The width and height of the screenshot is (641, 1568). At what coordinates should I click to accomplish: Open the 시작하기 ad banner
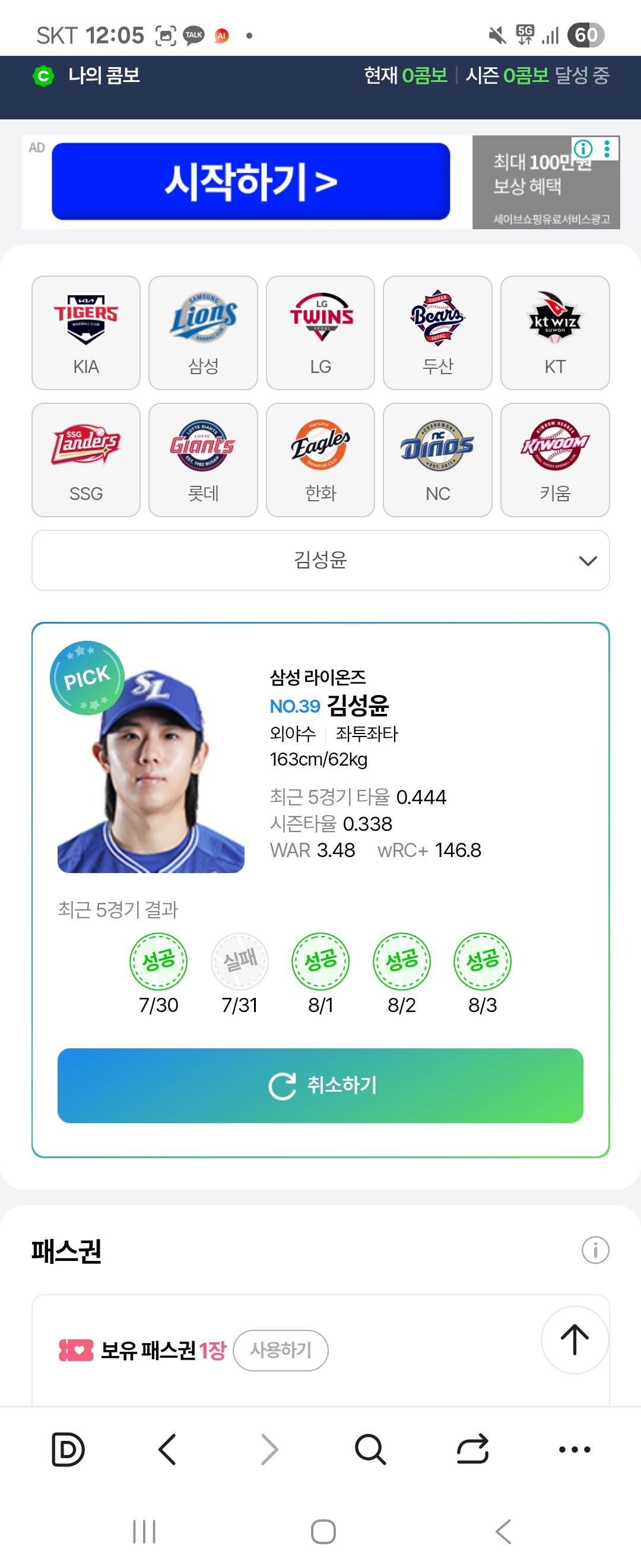(x=250, y=181)
